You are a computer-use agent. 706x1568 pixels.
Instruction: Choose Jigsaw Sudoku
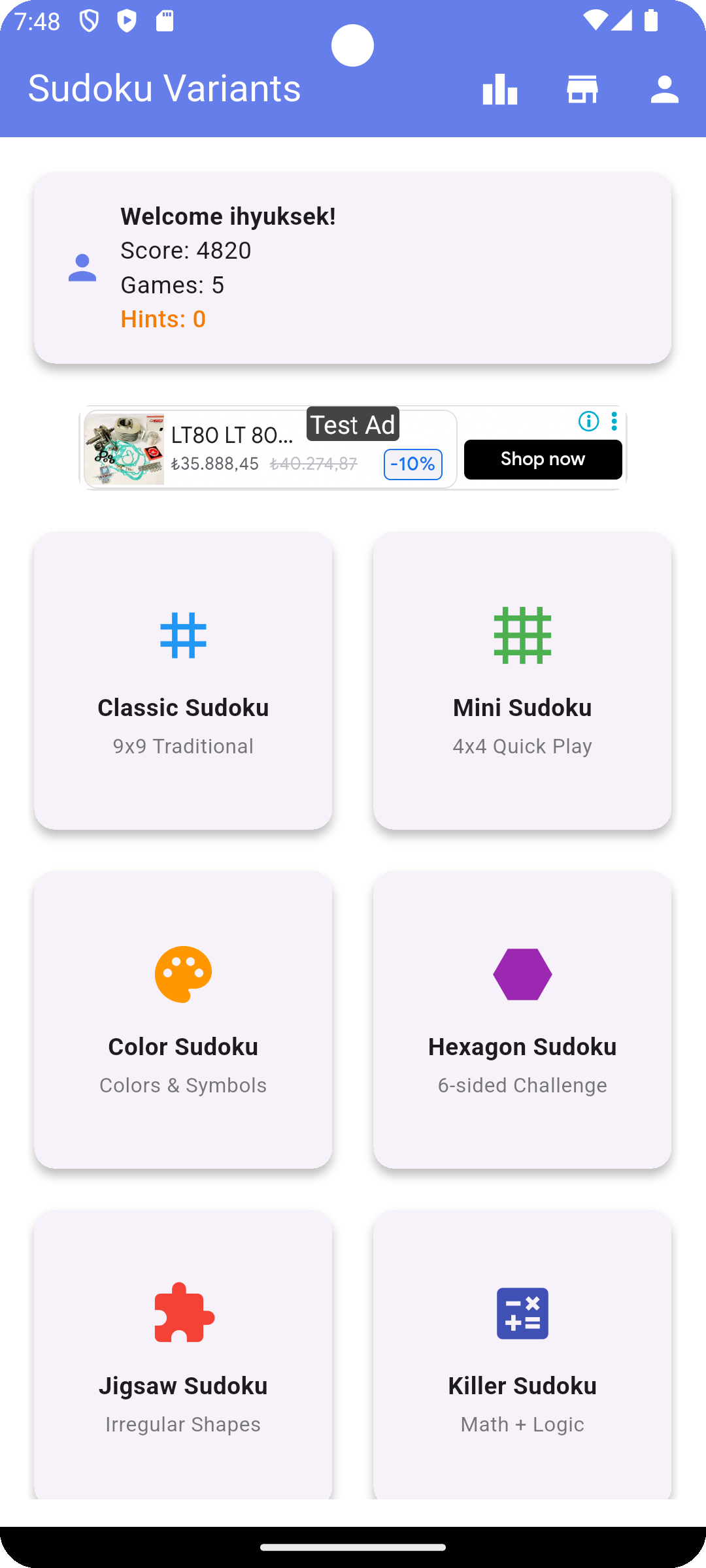[x=183, y=1356]
